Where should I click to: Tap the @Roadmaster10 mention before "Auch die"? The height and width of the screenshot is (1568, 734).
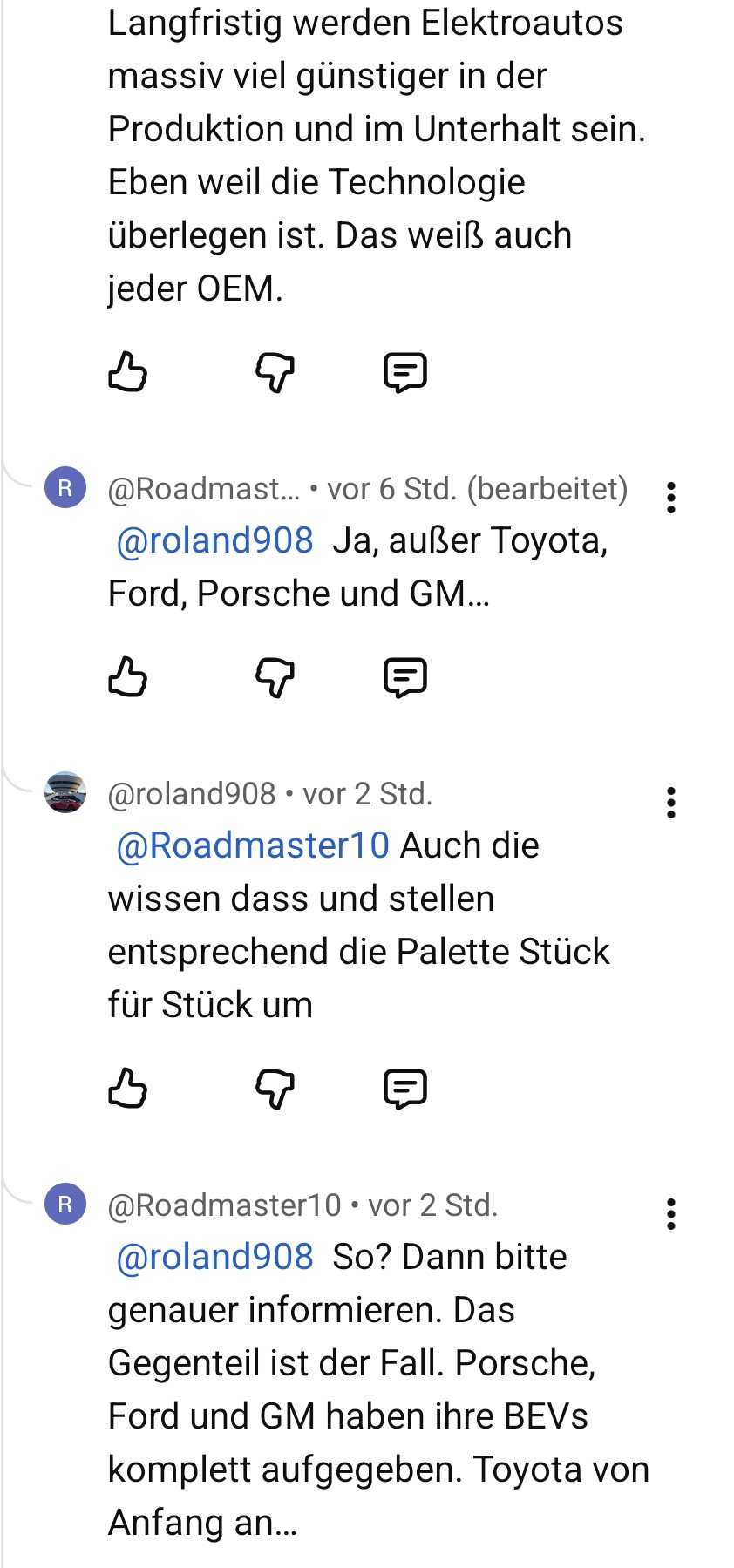coord(253,845)
